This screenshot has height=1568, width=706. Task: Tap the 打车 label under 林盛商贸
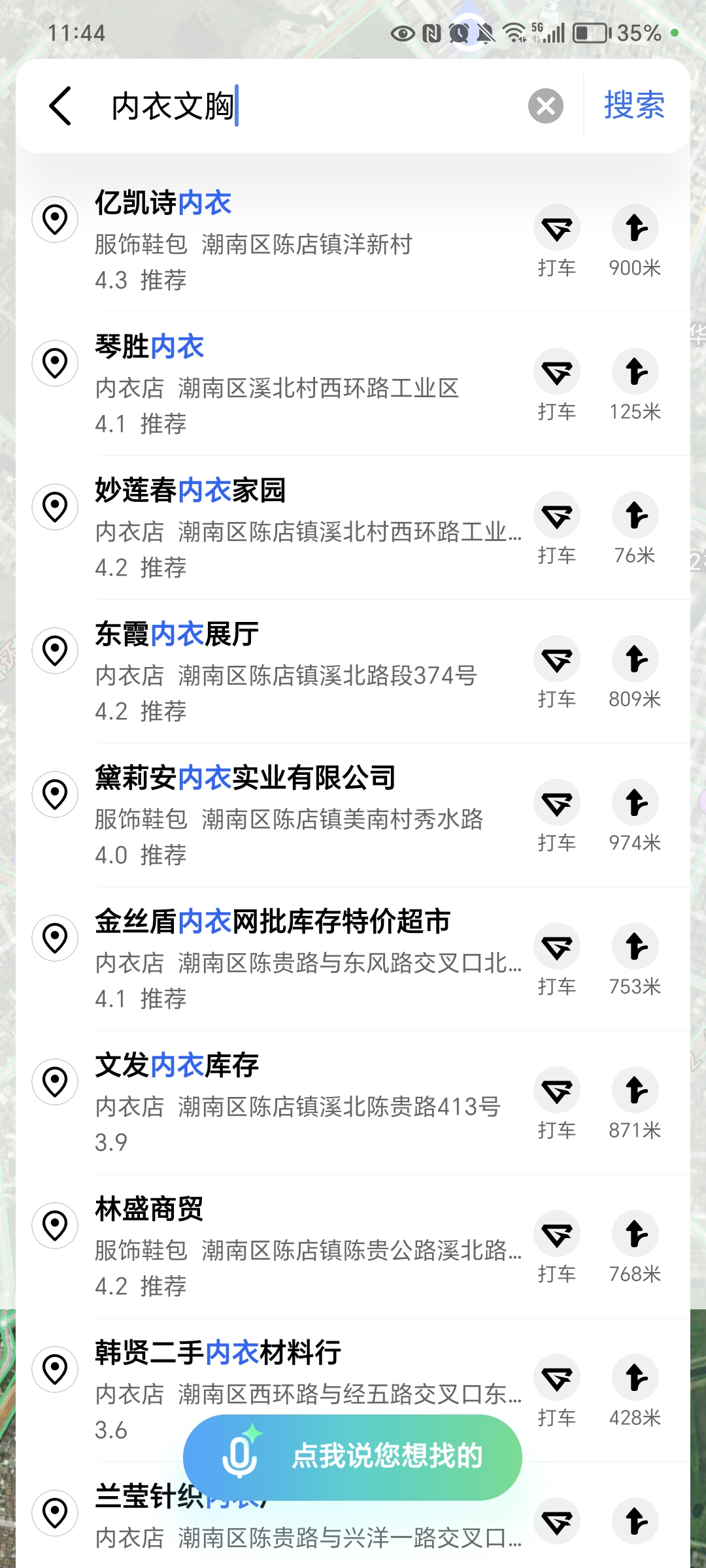557,1273
